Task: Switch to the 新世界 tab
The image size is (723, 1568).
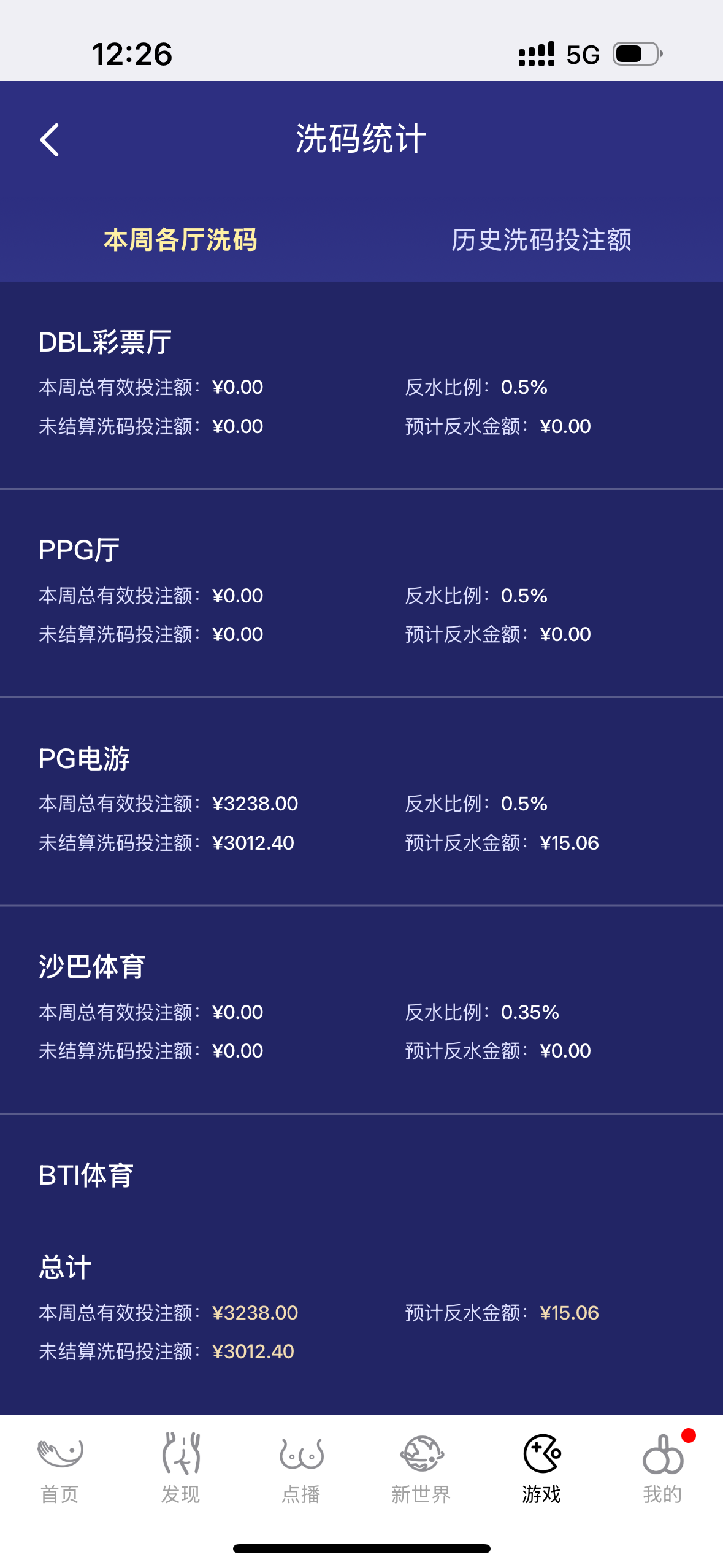Action: coord(421,1468)
